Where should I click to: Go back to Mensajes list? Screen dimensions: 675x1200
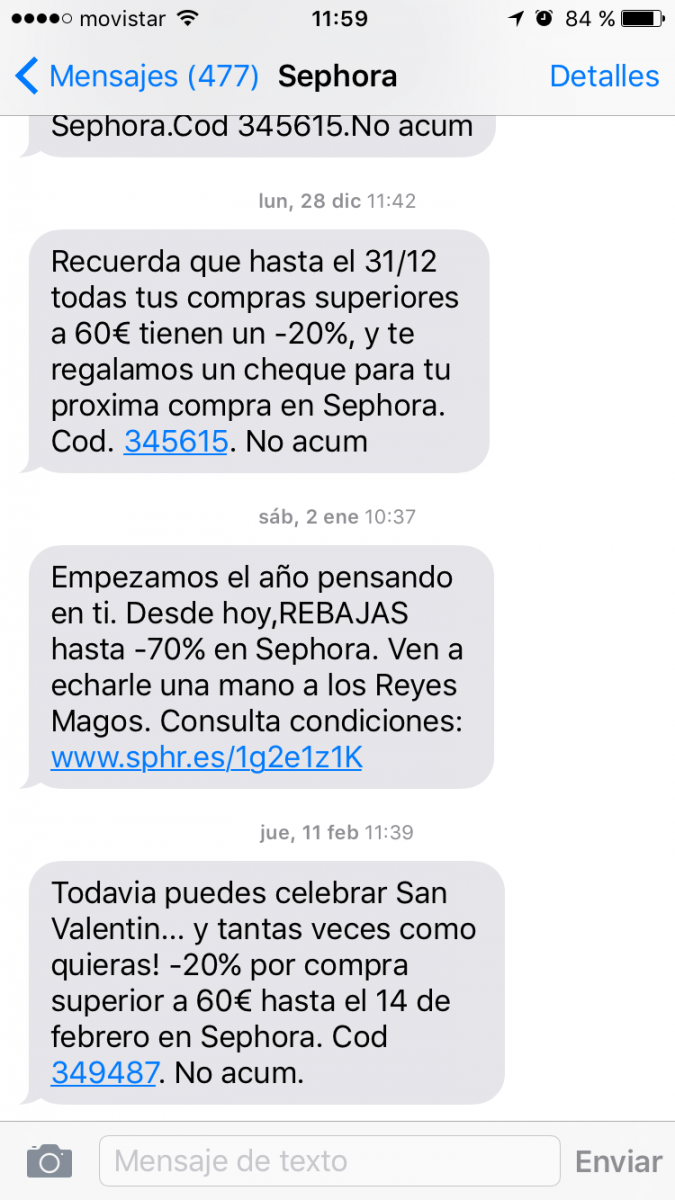[x=135, y=76]
